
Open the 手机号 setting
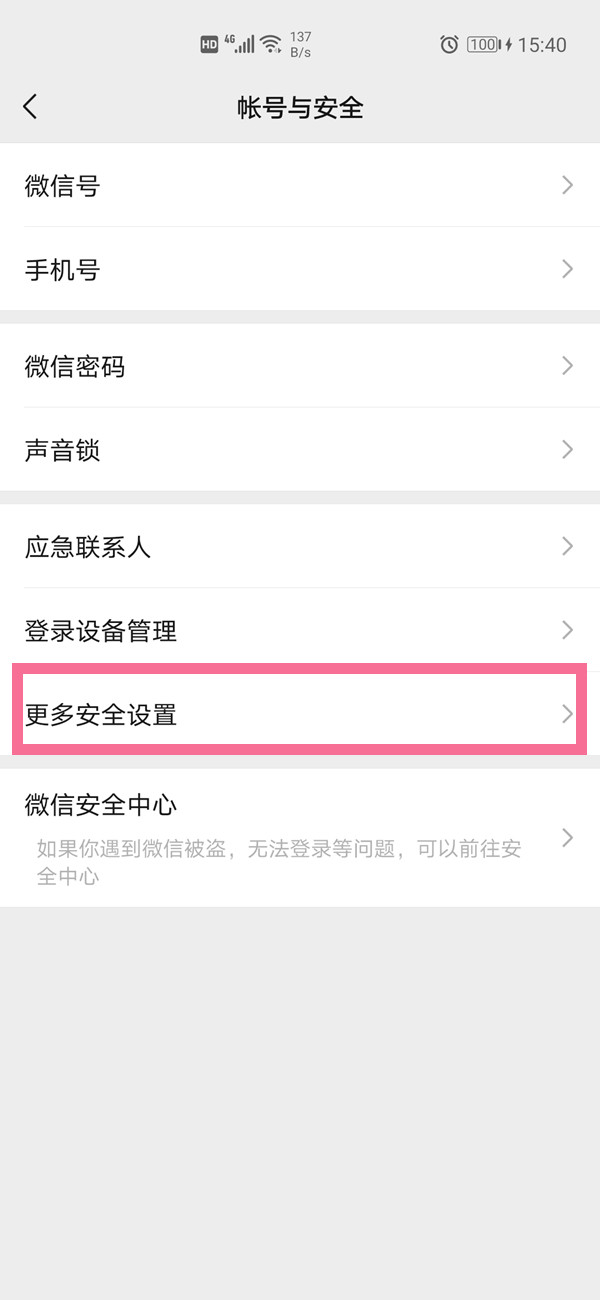300,269
